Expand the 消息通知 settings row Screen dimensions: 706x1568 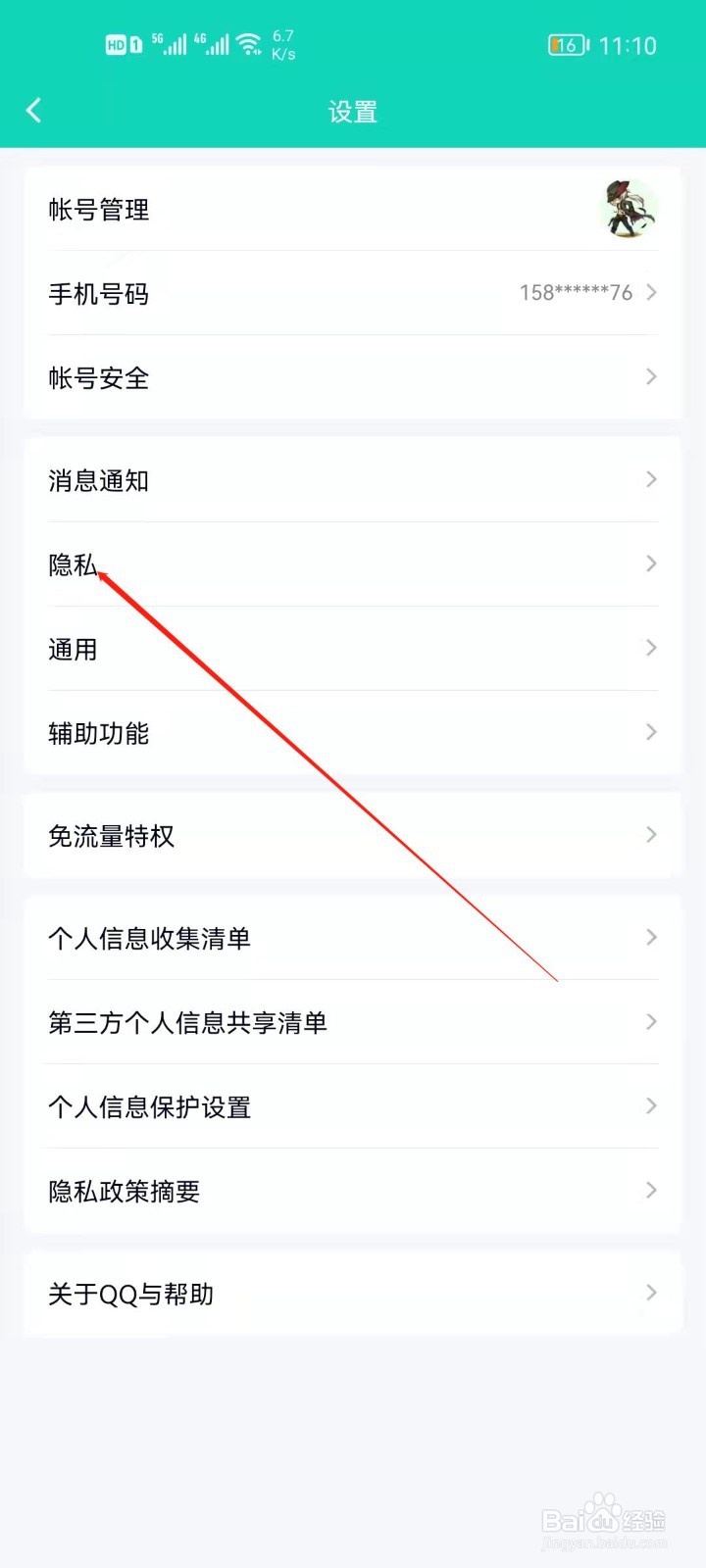[x=353, y=479]
